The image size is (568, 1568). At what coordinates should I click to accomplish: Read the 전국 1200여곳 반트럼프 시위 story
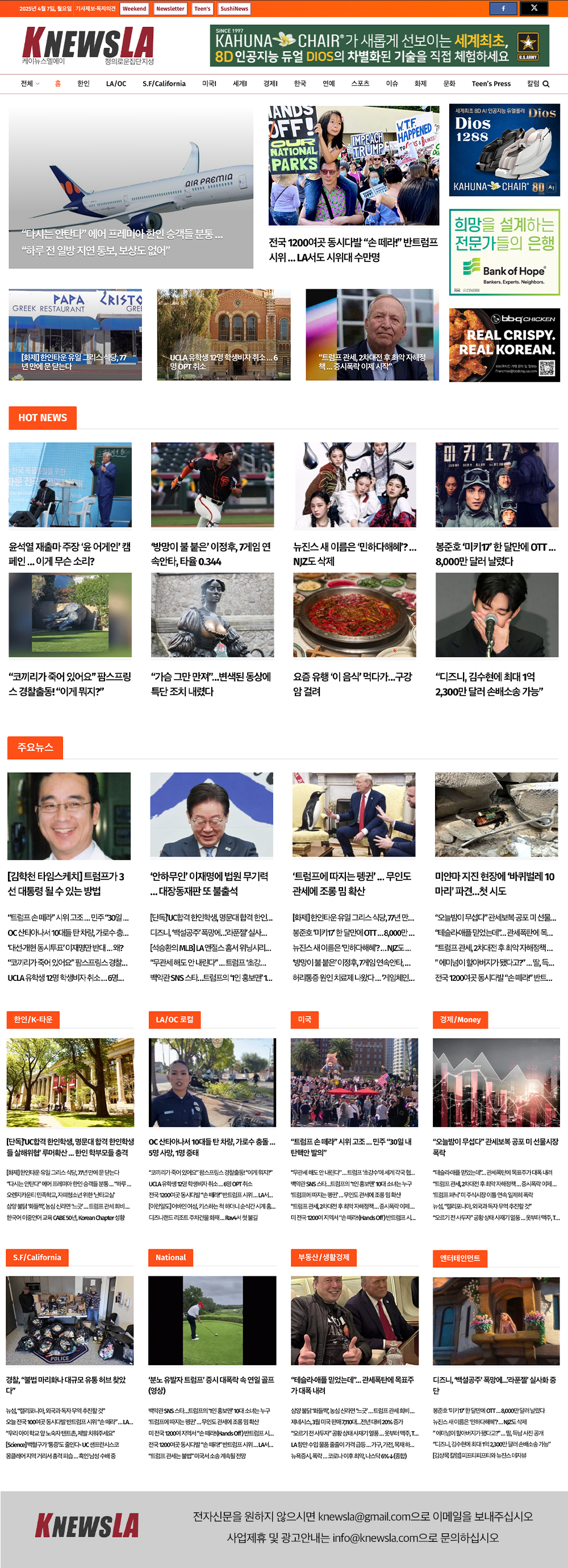coord(353,249)
